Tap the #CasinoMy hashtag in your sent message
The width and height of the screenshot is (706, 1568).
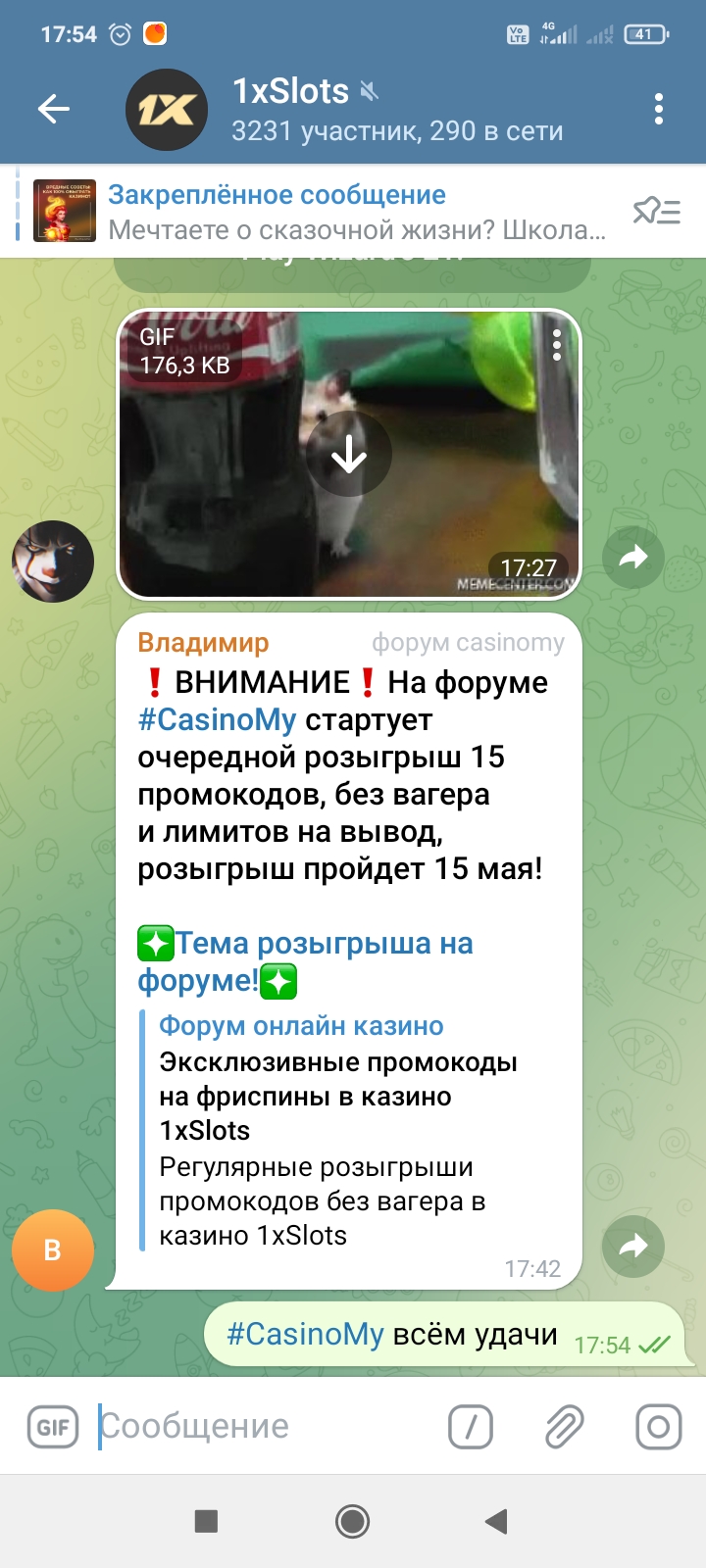click(305, 1335)
